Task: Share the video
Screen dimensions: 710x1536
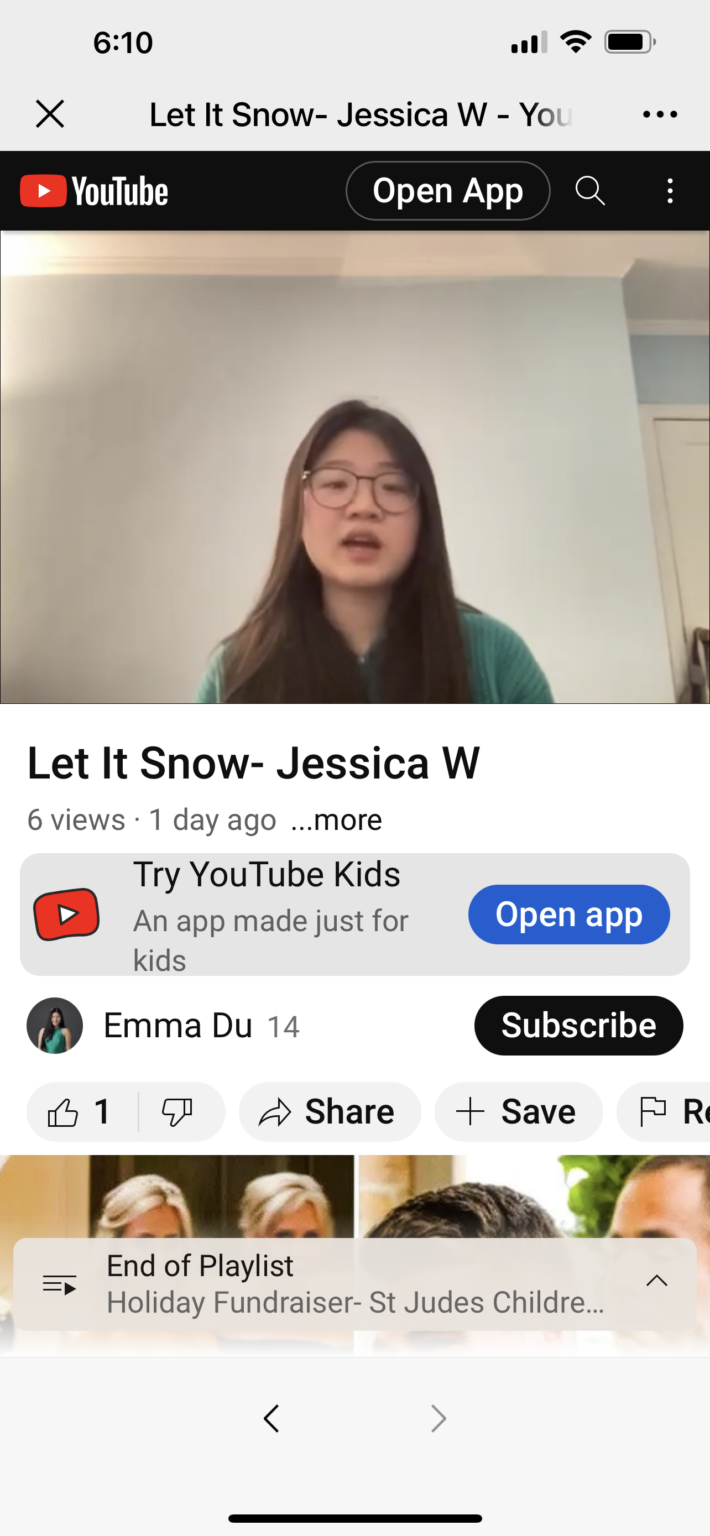Action: tap(330, 1112)
